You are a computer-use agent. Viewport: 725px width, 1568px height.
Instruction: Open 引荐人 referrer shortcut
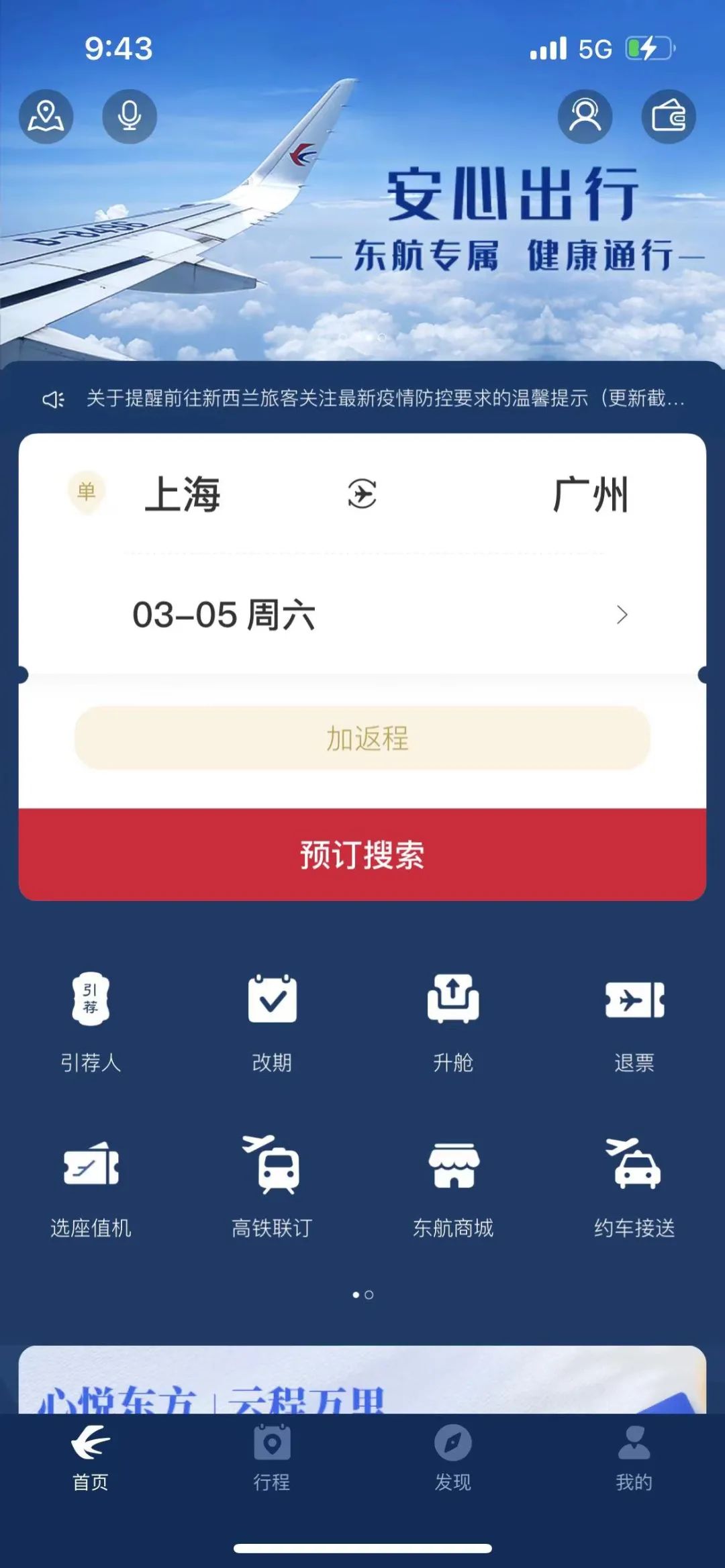tap(91, 1021)
